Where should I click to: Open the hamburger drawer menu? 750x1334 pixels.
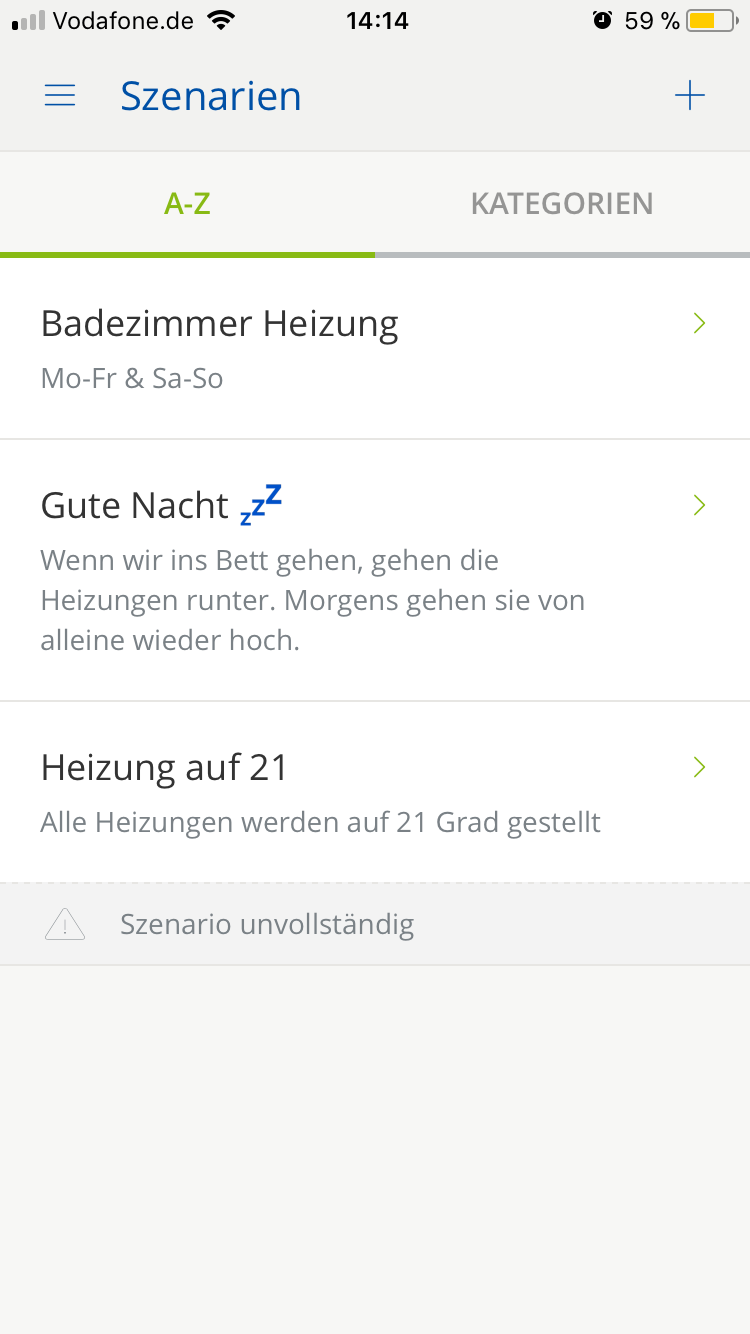[x=60, y=96]
